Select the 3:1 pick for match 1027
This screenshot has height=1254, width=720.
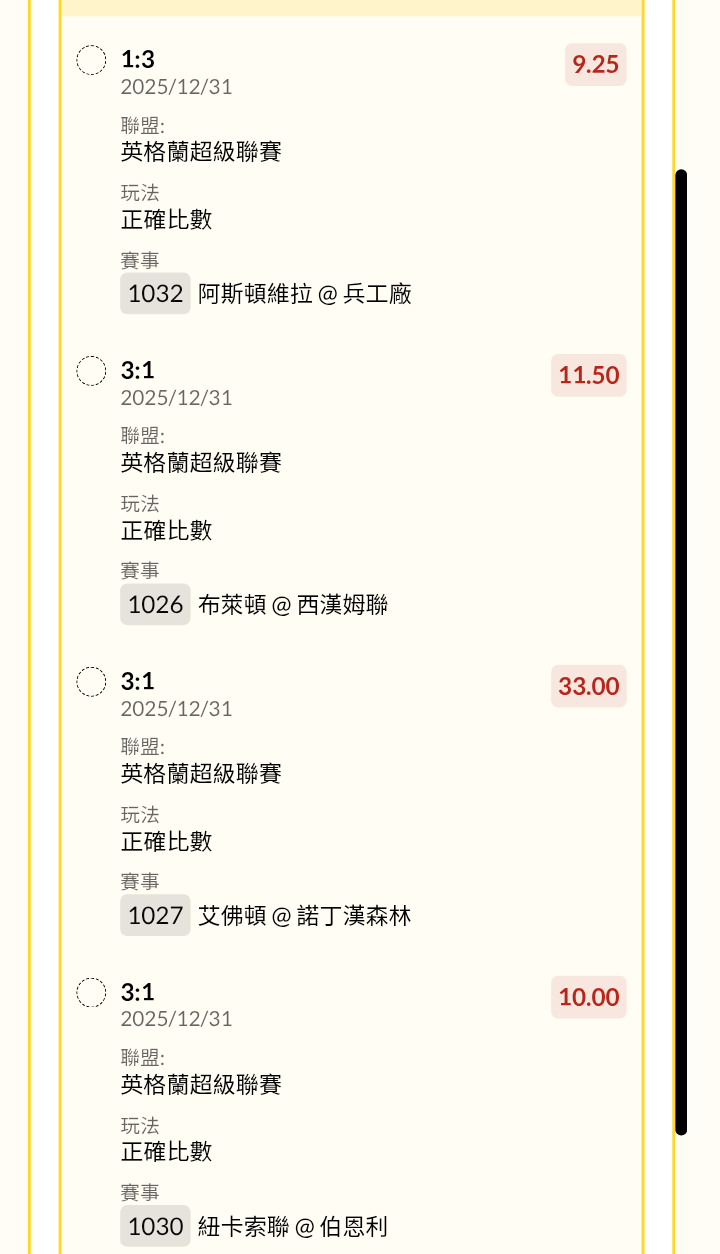tap(91, 682)
